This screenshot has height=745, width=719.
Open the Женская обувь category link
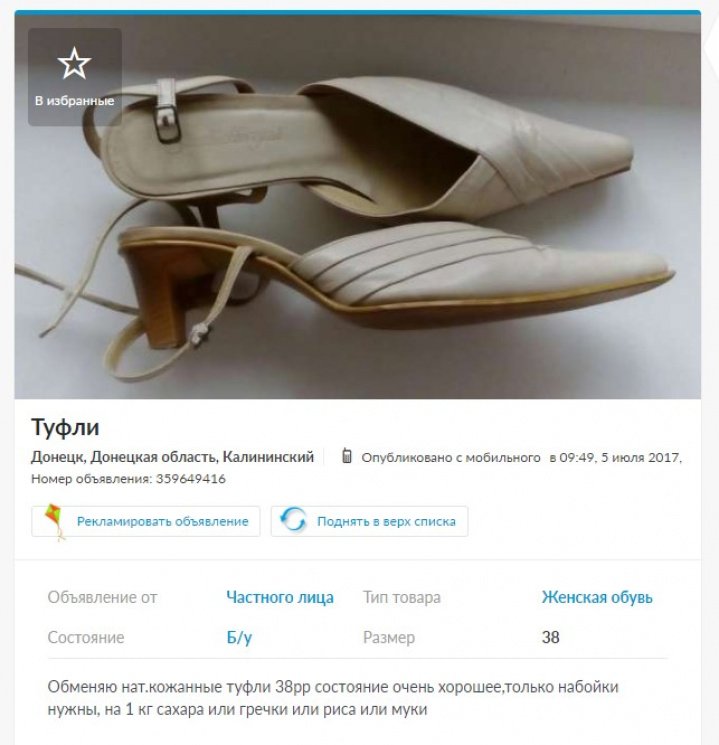597,597
